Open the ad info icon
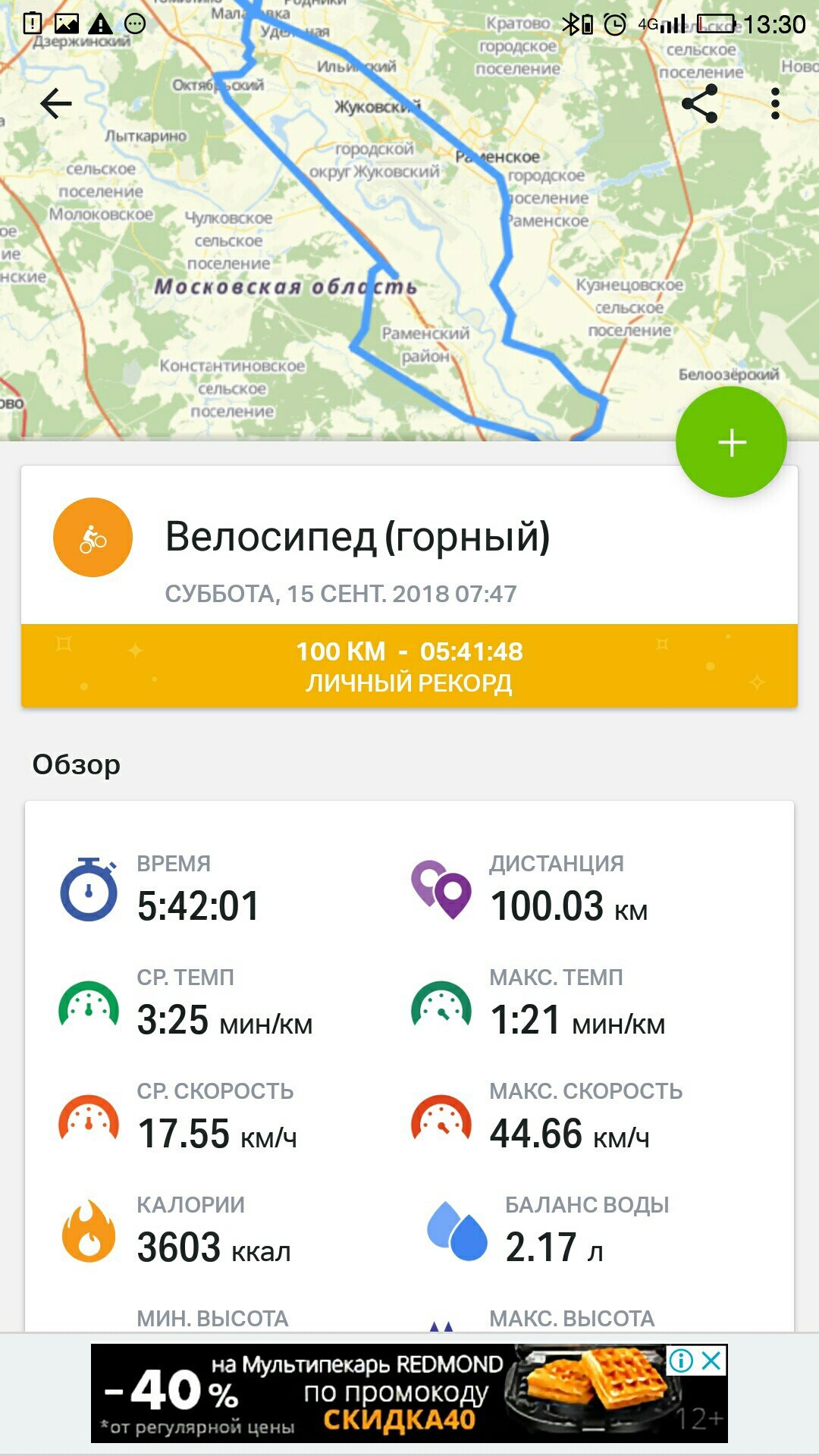 (681, 1360)
